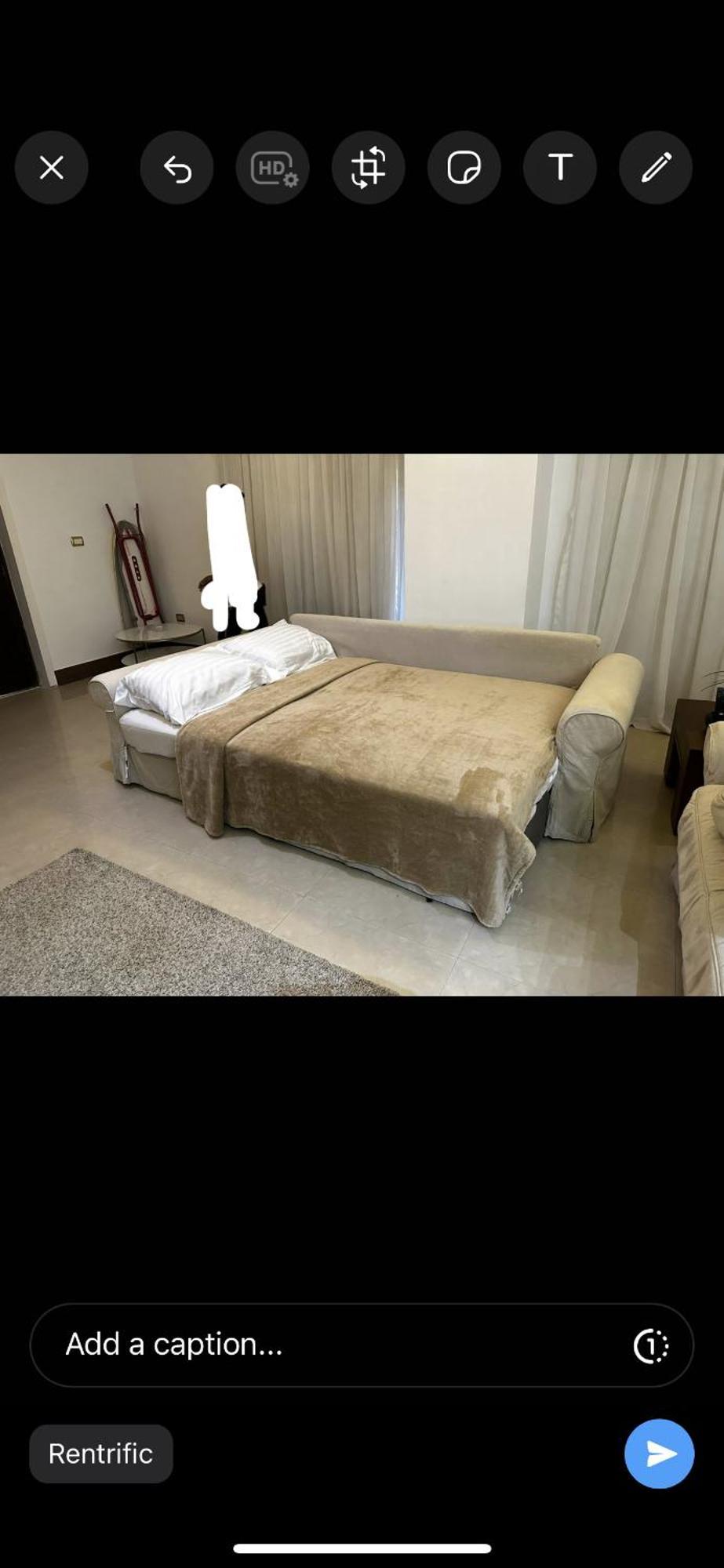Close the photo editor
The height and width of the screenshot is (1568, 724).
[x=52, y=168]
